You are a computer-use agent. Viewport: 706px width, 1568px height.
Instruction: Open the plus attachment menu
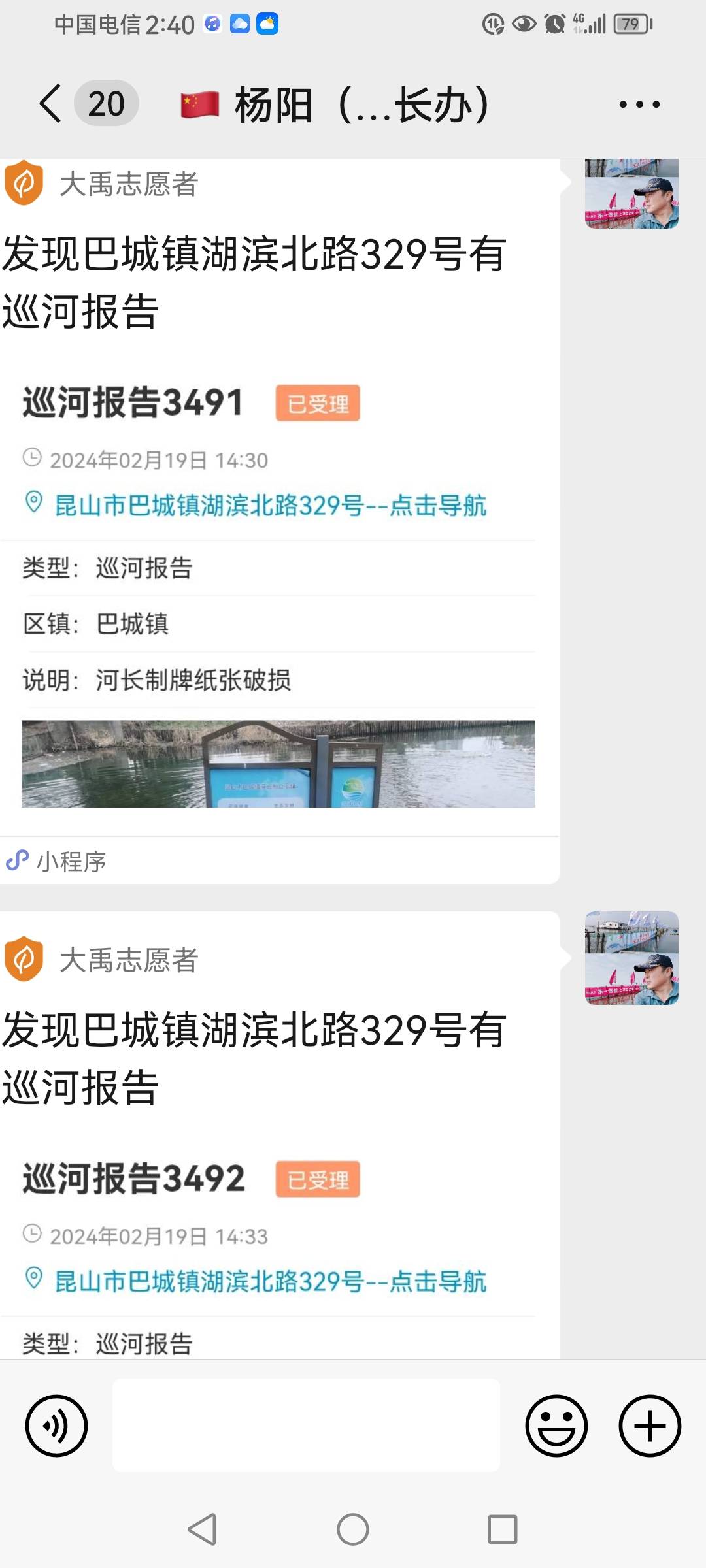[x=650, y=1426]
